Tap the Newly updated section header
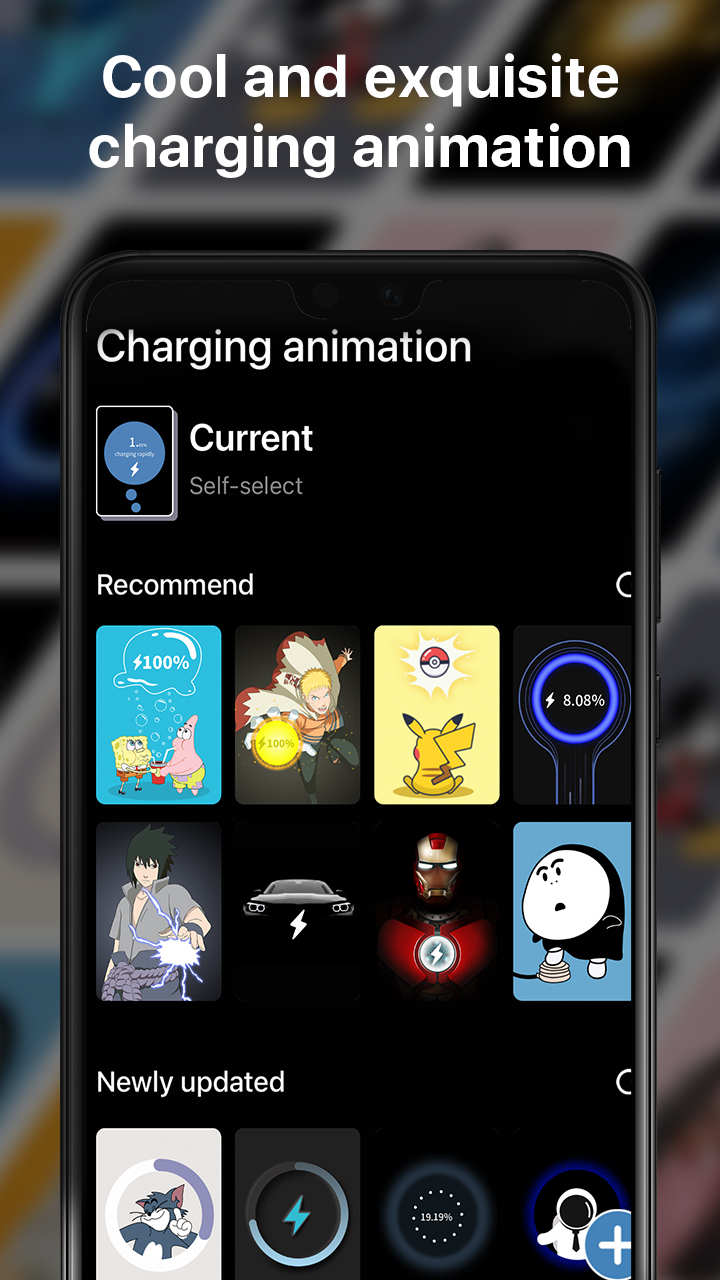The image size is (720, 1280). pyautogui.click(x=190, y=1081)
